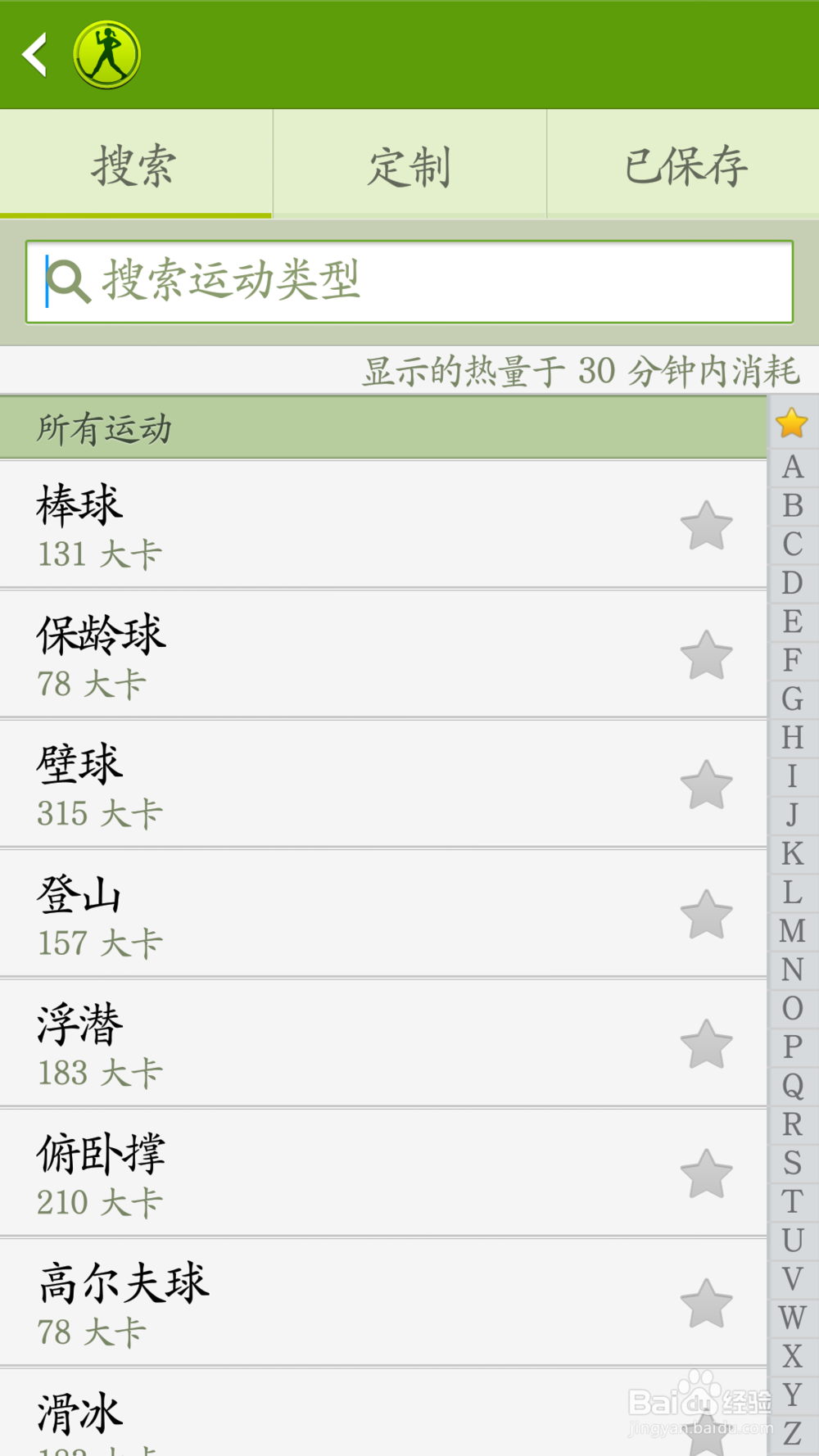Favorite 棒球 by clicking its star
The image size is (819, 1456).
(708, 527)
